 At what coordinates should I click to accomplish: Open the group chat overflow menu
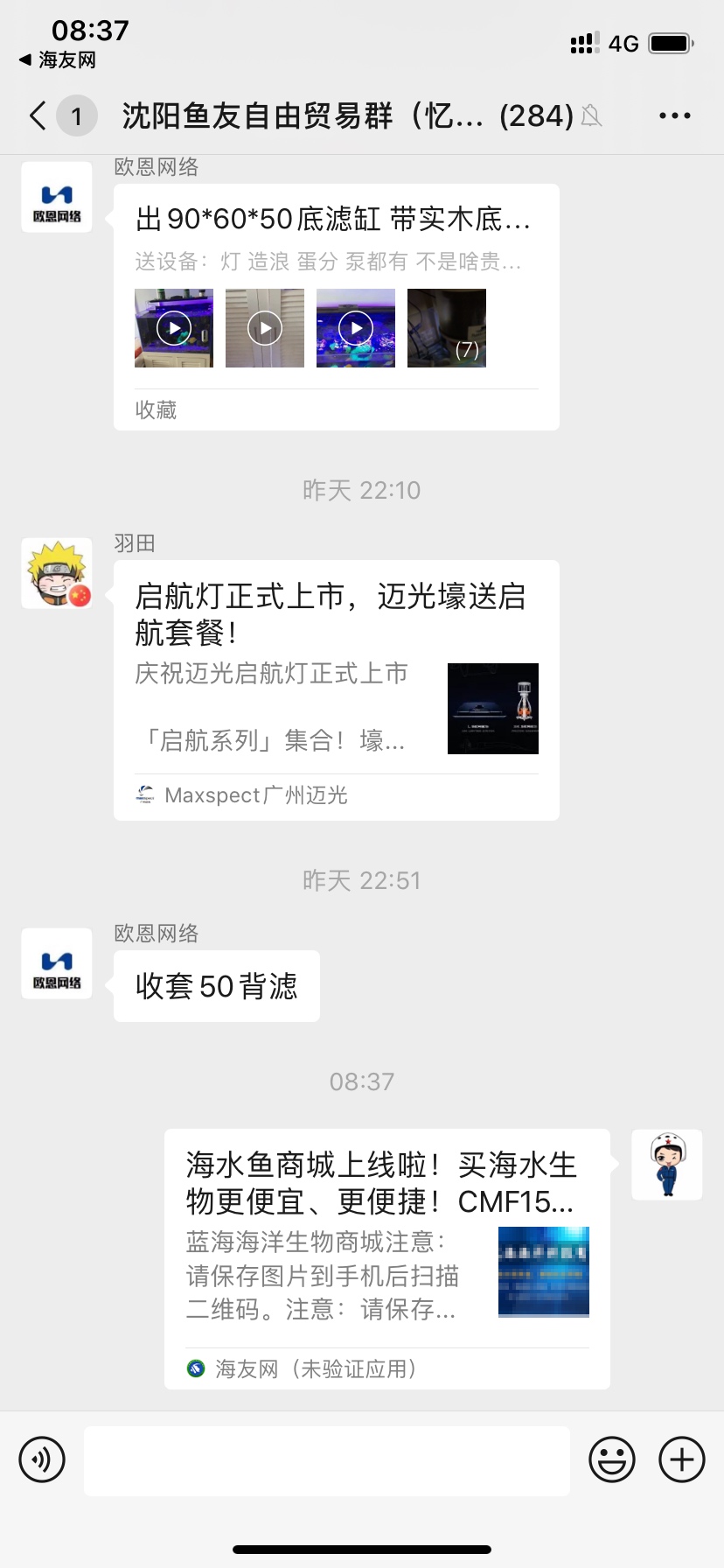pos(674,115)
